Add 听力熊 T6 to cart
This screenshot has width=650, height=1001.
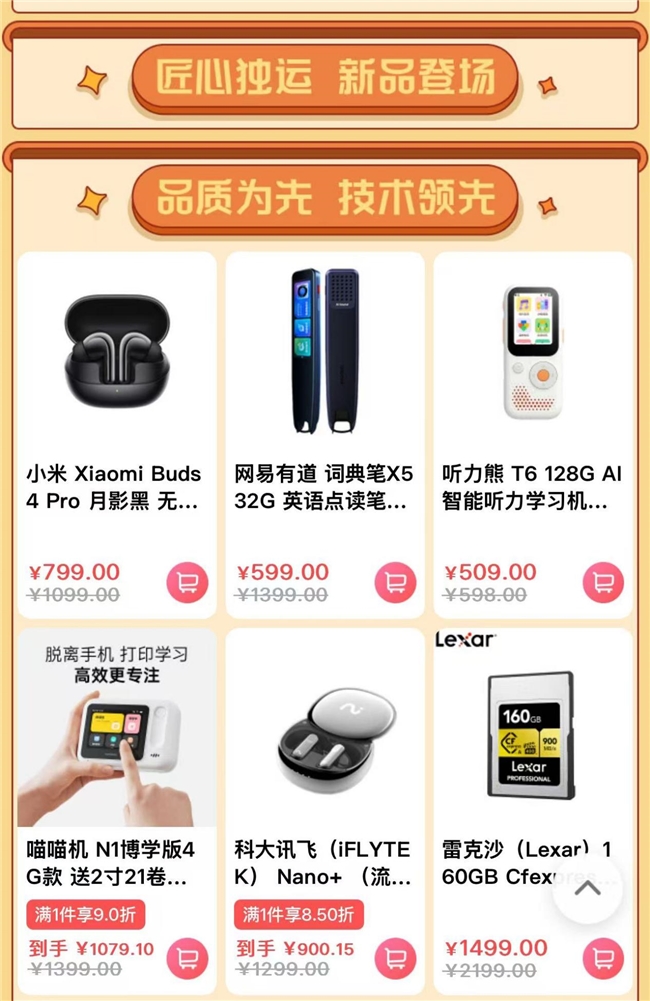[x=603, y=582]
